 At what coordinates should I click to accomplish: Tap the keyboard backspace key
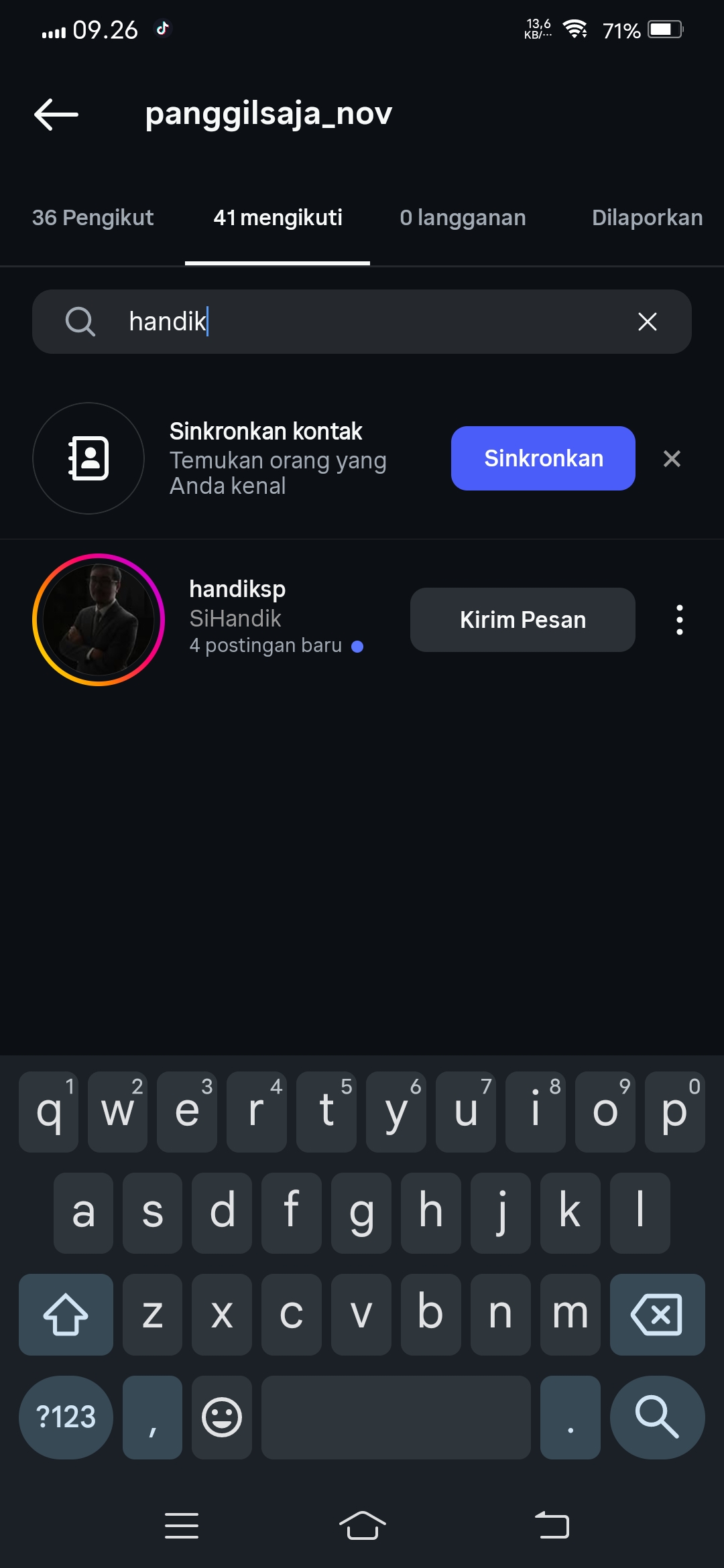tap(657, 1315)
